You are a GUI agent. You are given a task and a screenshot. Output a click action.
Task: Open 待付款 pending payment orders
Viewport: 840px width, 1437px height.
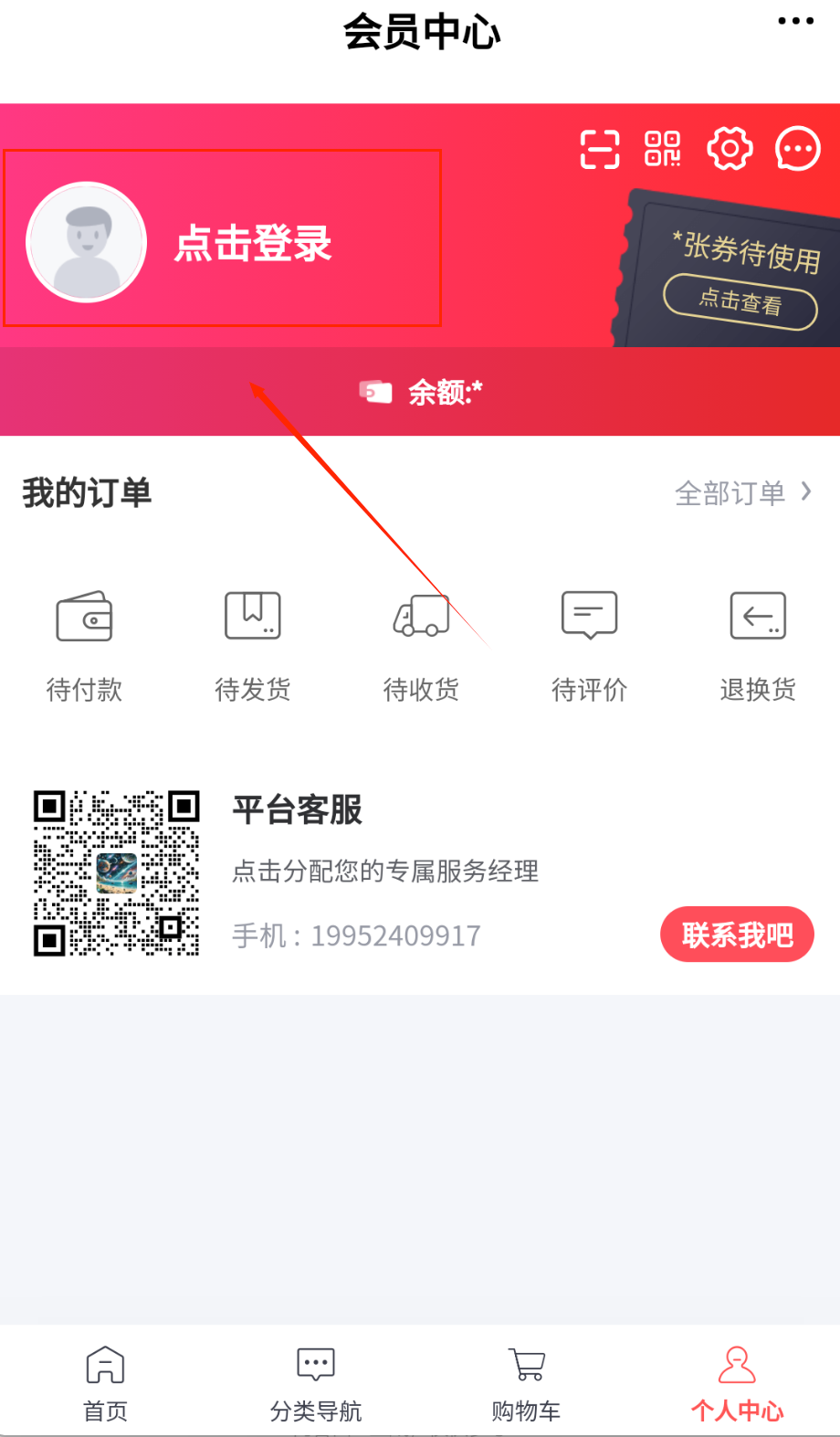[84, 644]
